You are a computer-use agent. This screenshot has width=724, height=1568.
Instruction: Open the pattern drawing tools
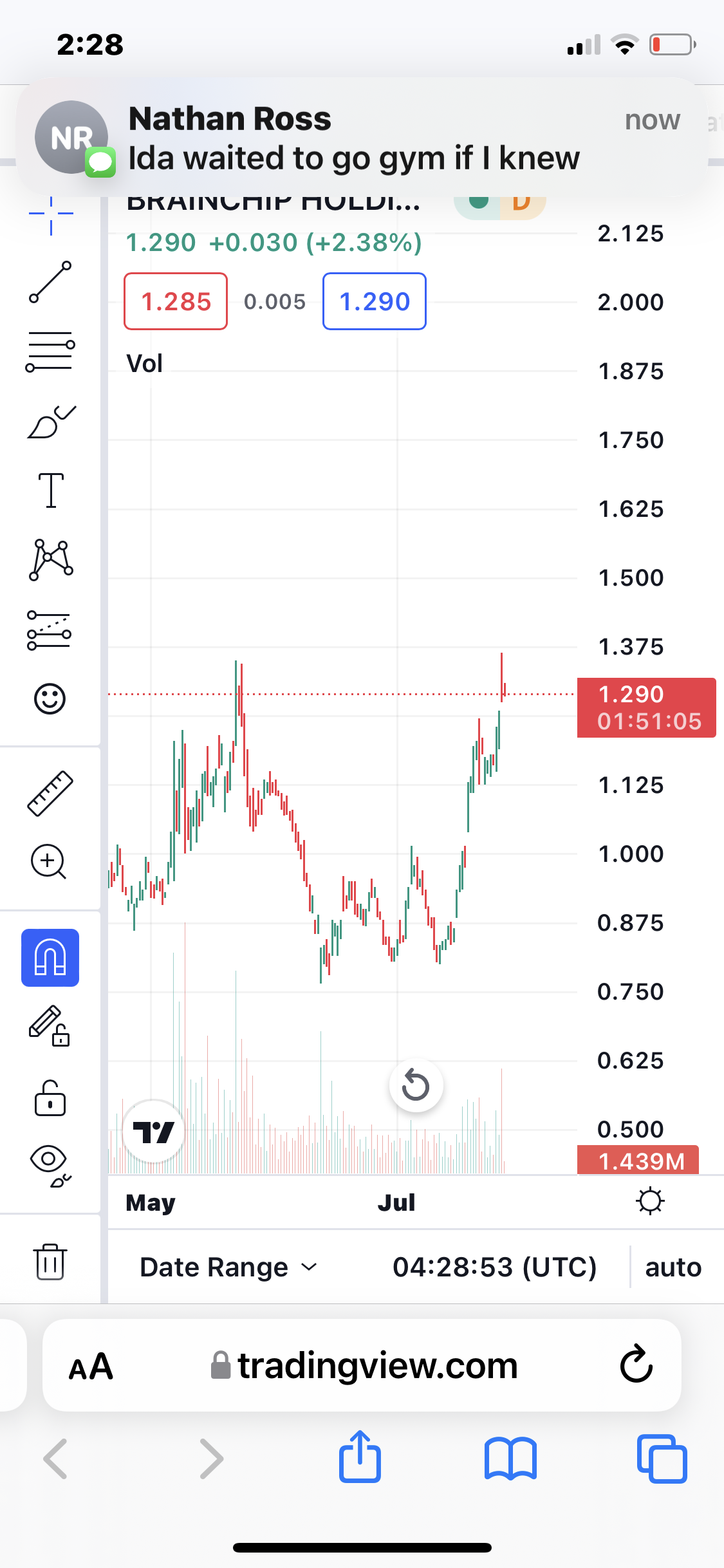coord(50,560)
